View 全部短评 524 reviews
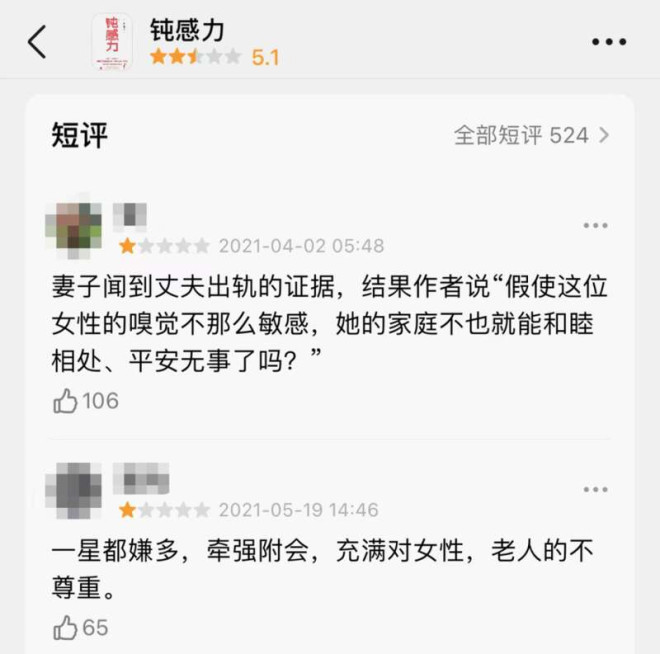 pyautogui.click(x=531, y=135)
